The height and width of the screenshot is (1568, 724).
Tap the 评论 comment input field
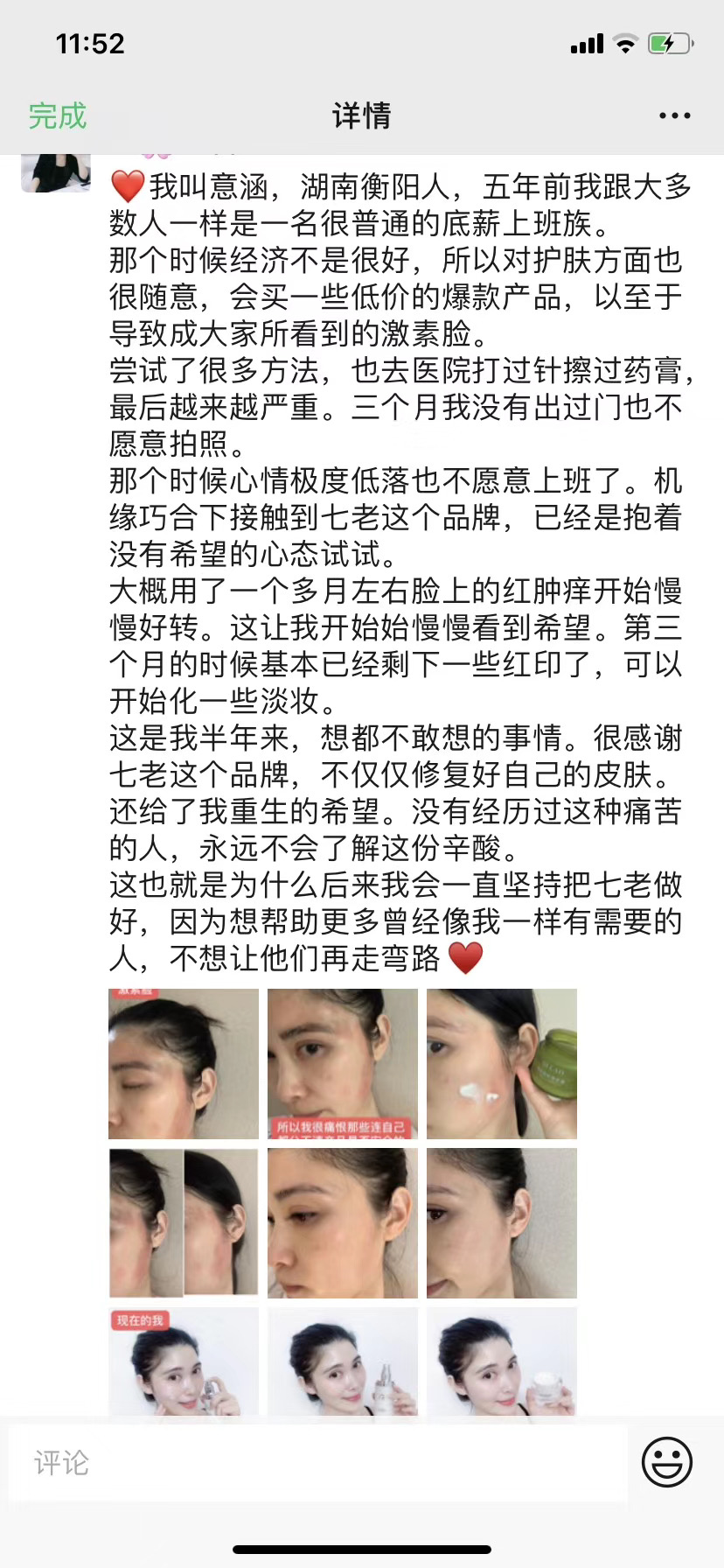318,1462
